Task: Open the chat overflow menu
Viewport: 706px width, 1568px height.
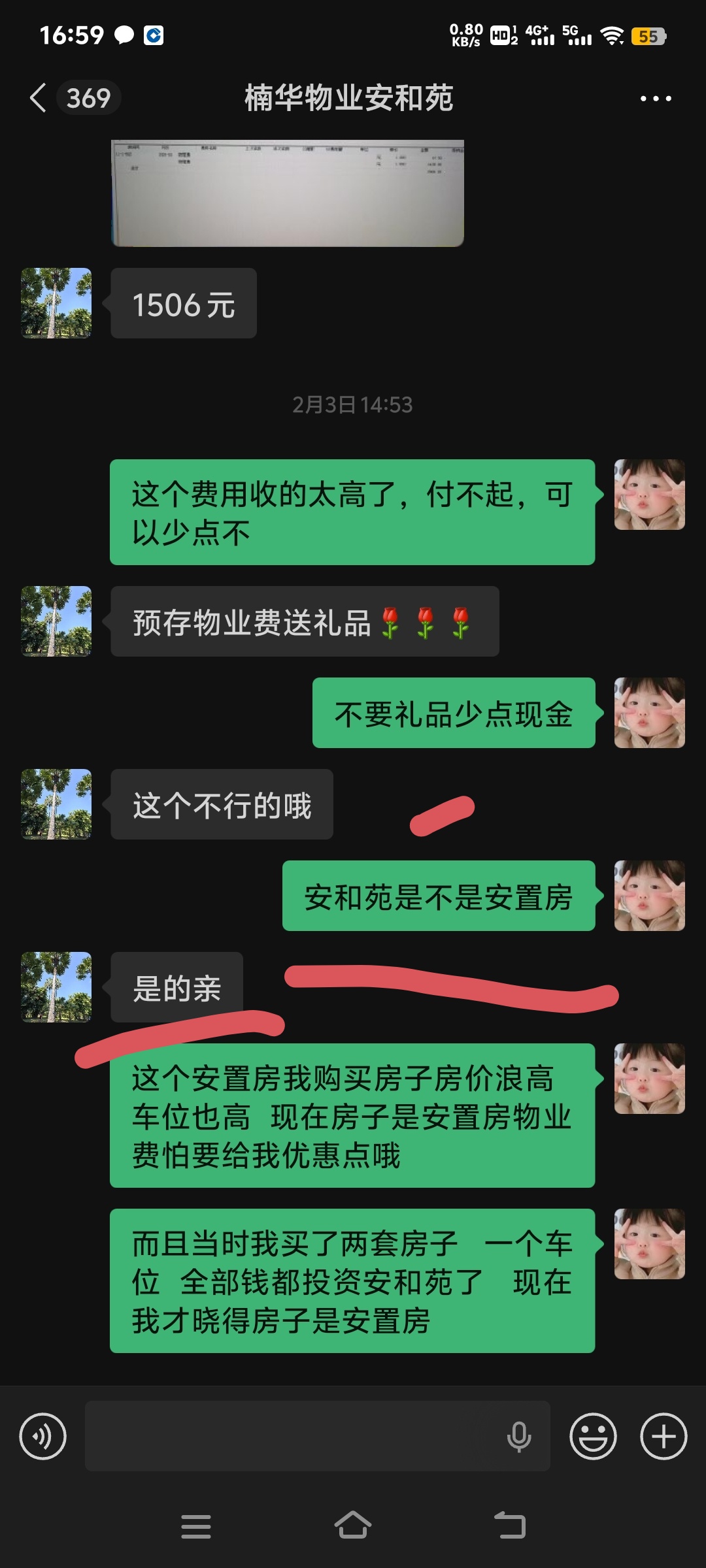Action: [x=655, y=99]
